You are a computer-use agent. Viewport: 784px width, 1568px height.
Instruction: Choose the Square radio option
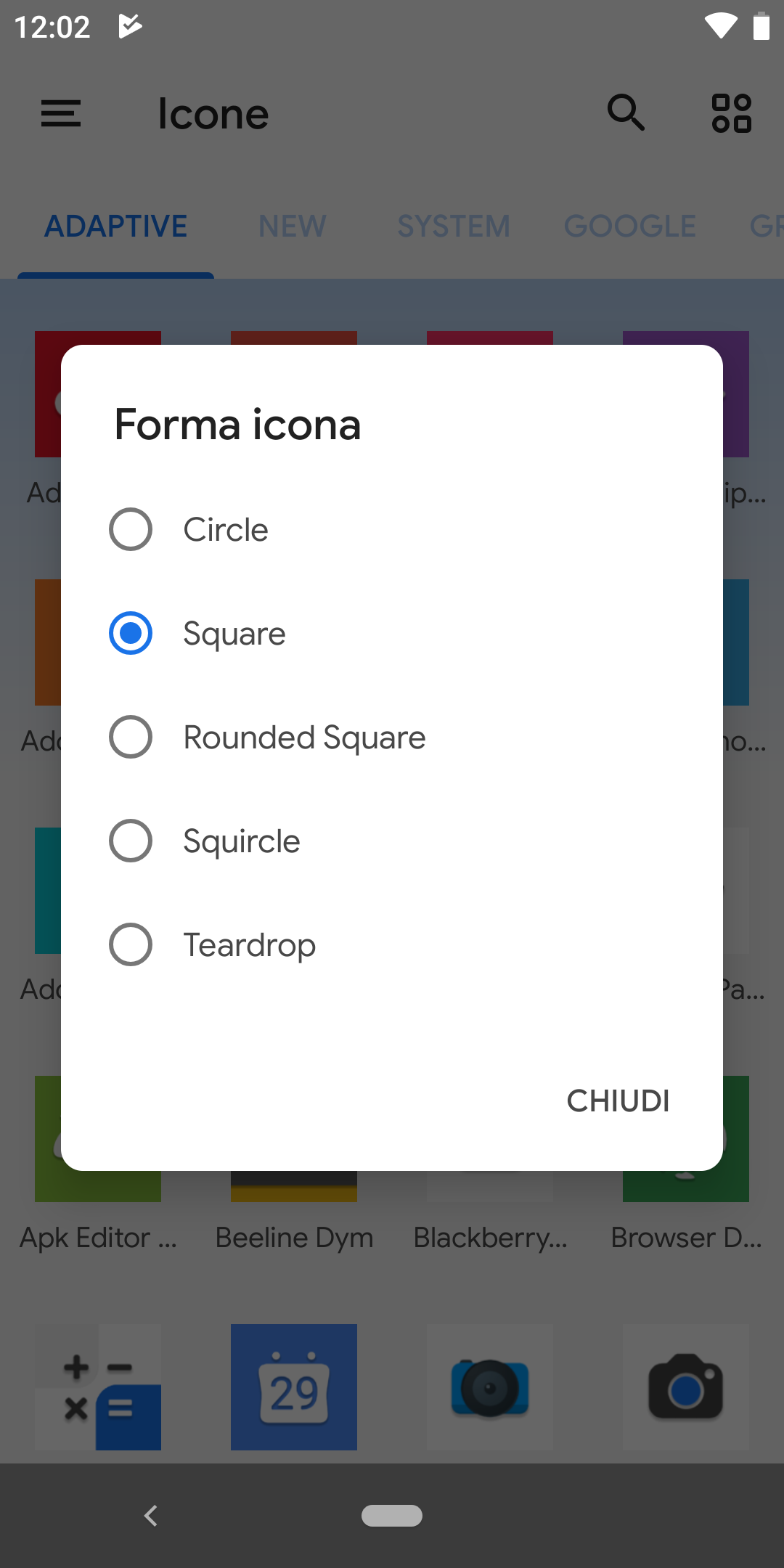tap(392, 633)
